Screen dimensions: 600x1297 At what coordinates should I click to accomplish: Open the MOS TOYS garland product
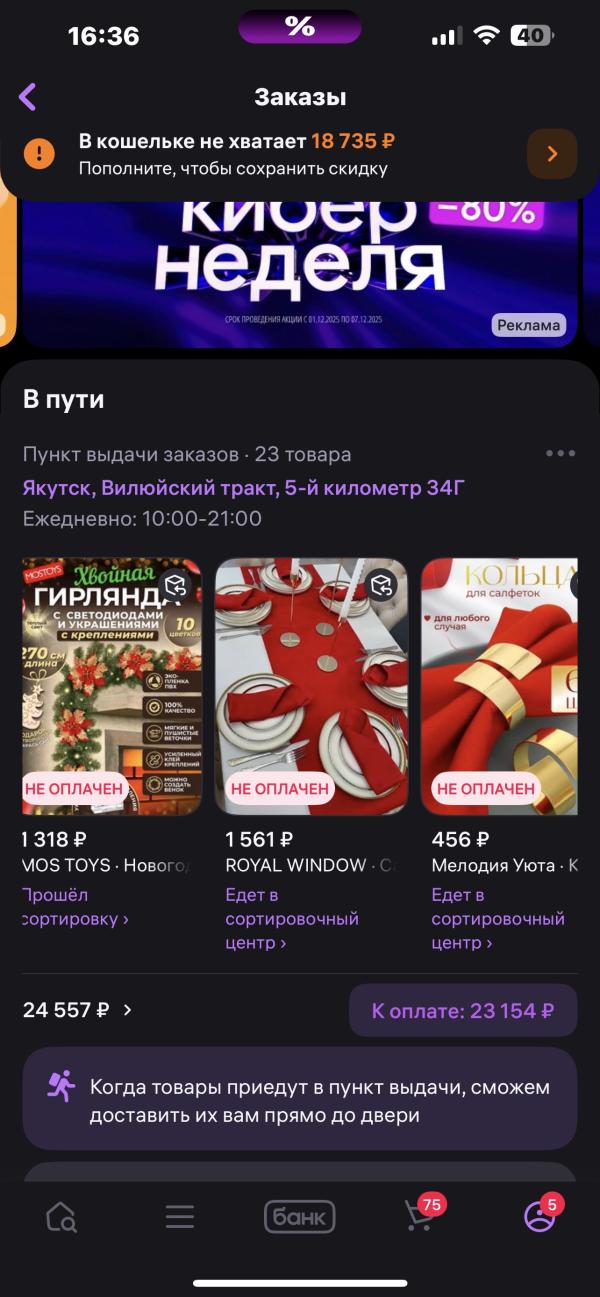[x=111, y=685]
